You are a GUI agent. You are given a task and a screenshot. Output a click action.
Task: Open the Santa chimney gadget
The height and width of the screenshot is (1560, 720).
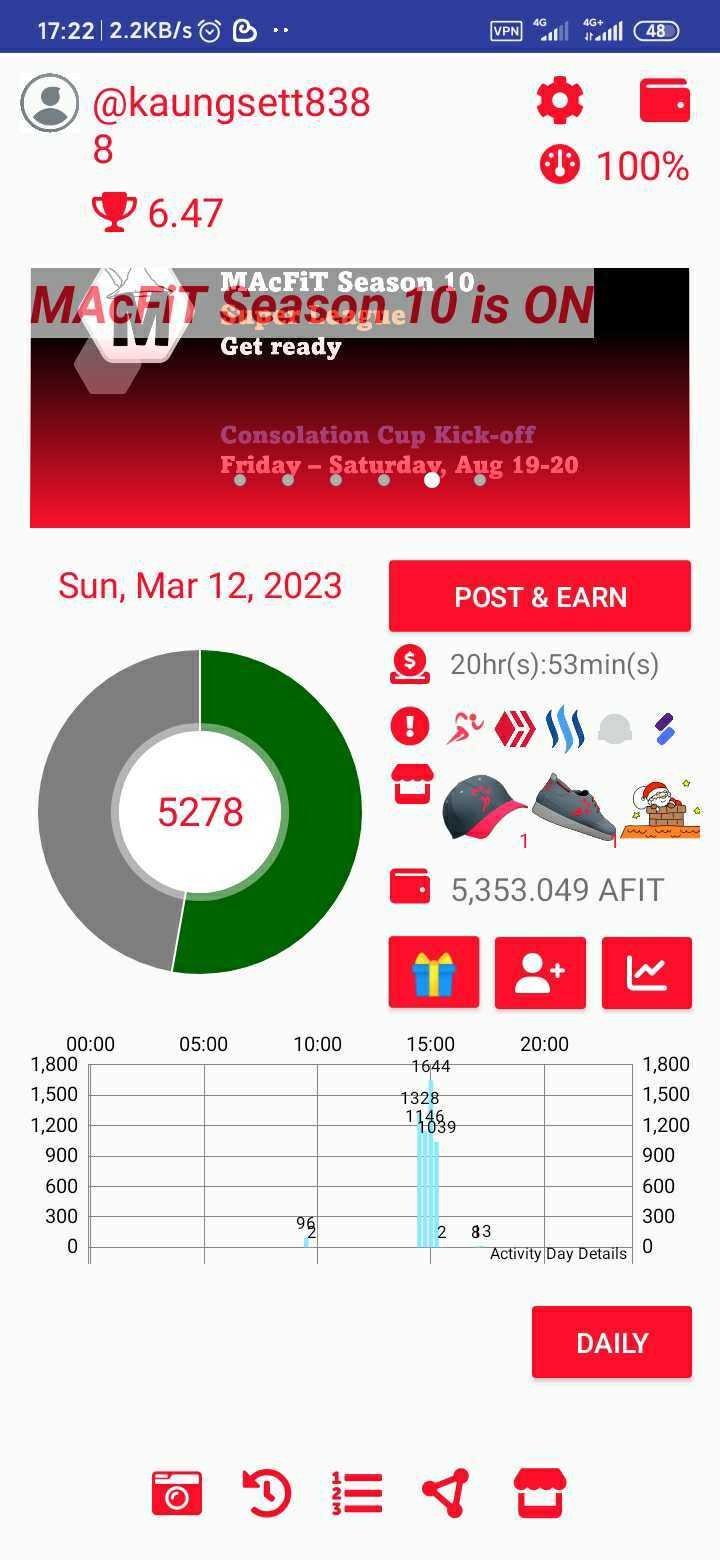[660, 808]
